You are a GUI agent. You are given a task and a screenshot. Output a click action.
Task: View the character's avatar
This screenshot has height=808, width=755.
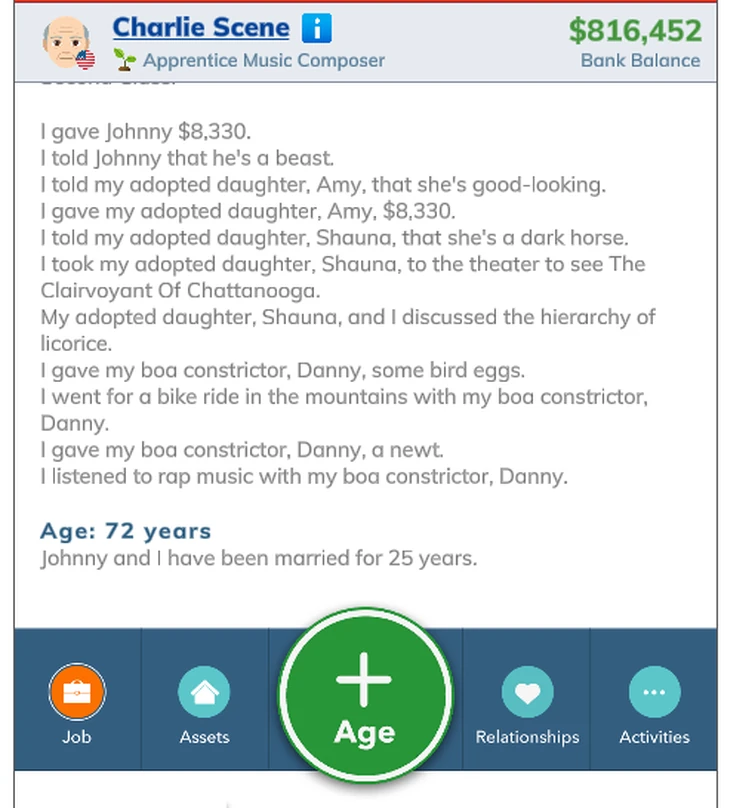click(x=69, y=42)
